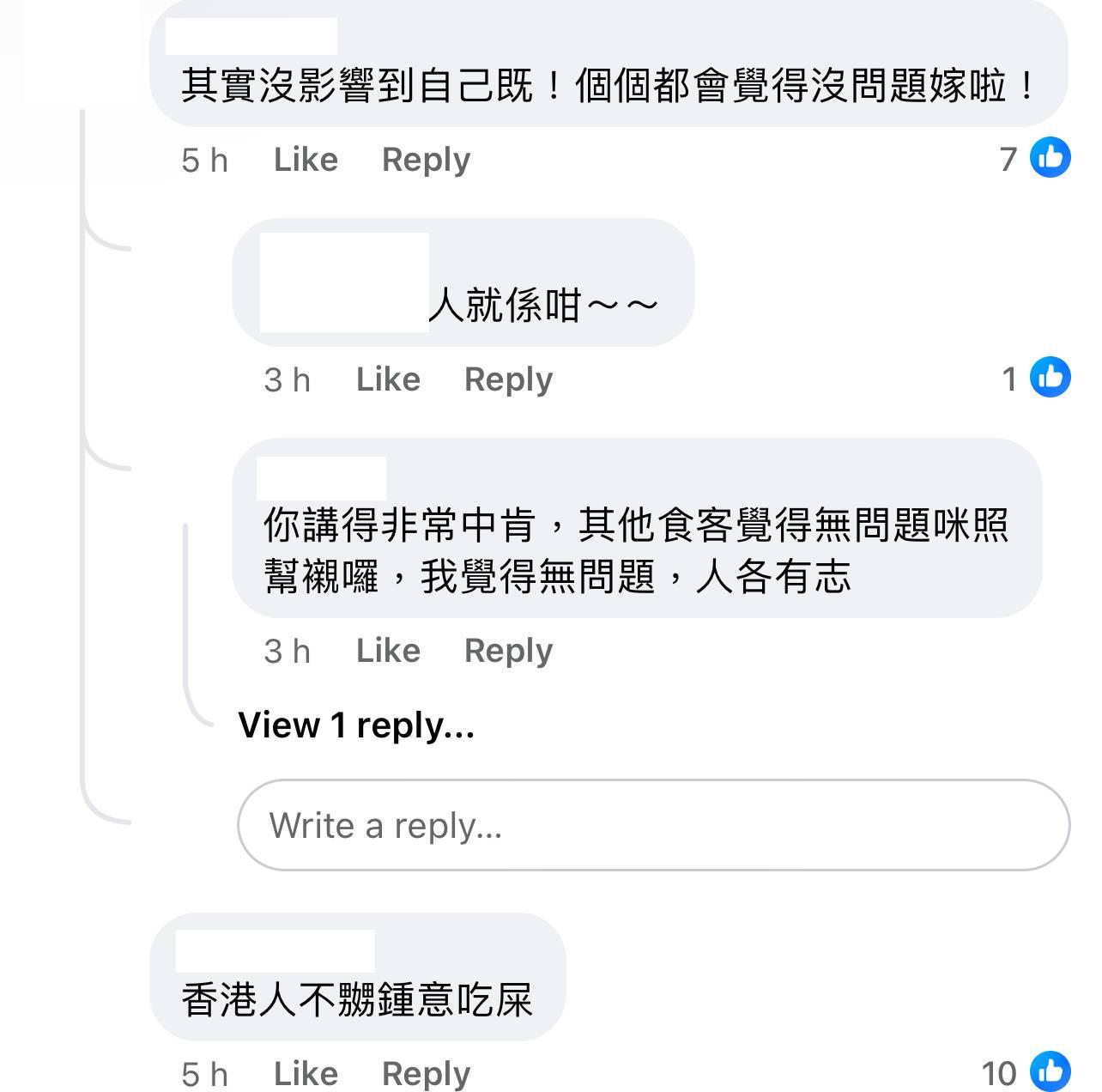1102x1092 pixels.
Task: Like the comment starting with 你講得非常中肯
Action: (388, 651)
